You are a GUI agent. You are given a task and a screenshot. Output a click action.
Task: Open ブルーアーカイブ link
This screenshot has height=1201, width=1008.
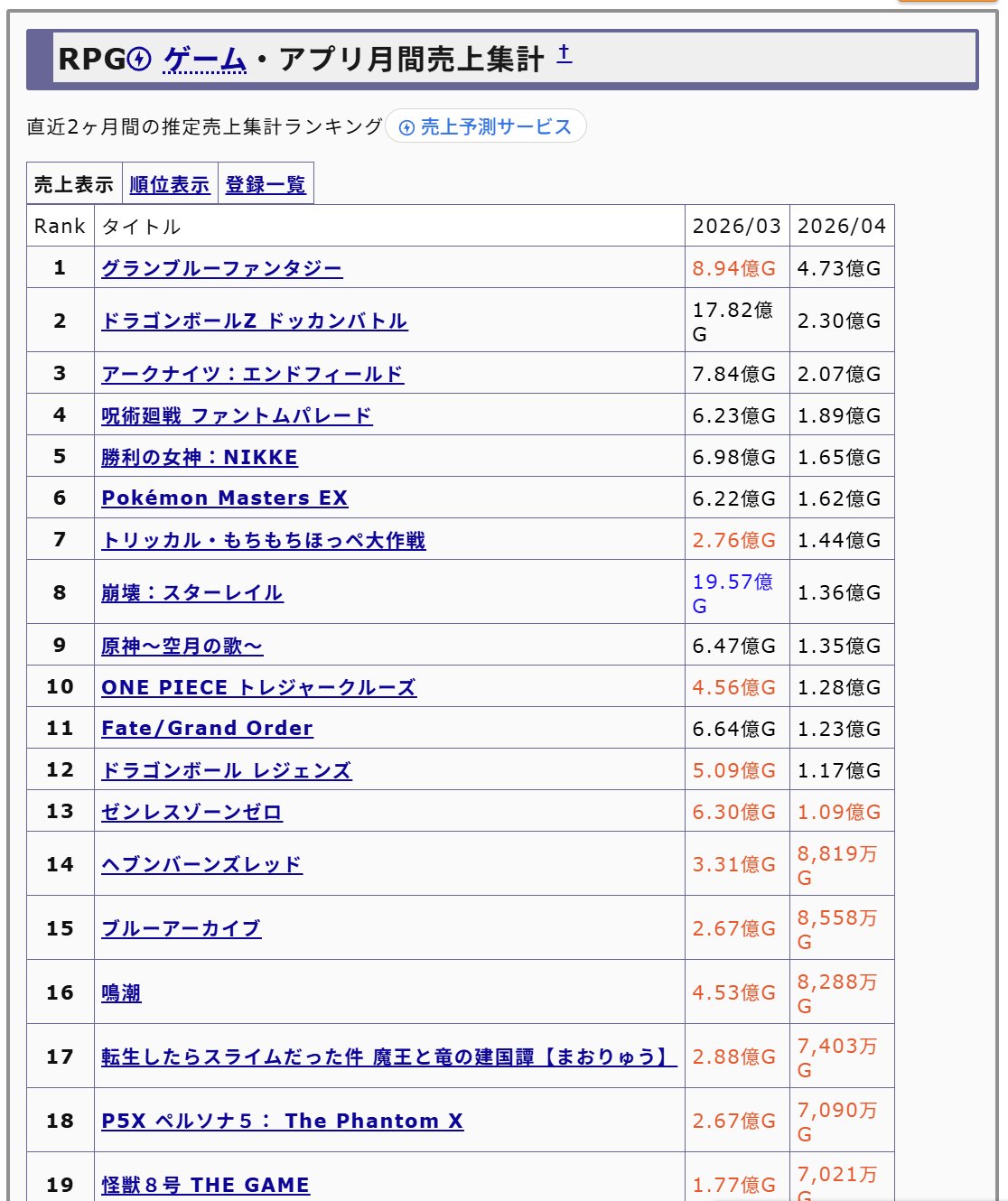[182, 928]
